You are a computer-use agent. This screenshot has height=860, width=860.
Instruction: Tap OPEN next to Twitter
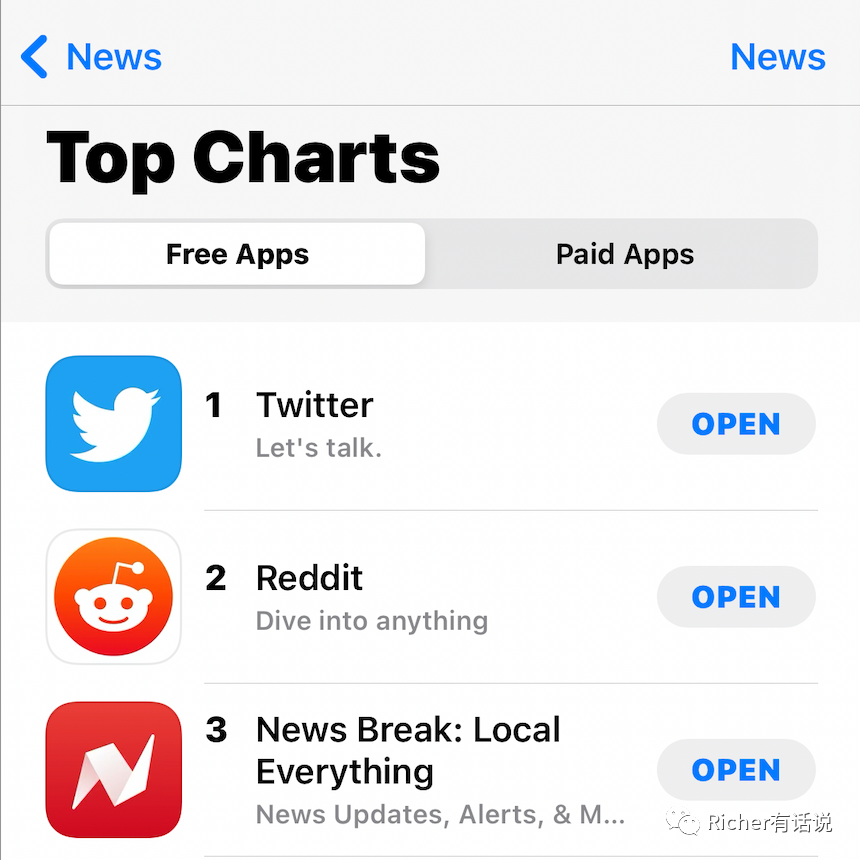(x=736, y=424)
